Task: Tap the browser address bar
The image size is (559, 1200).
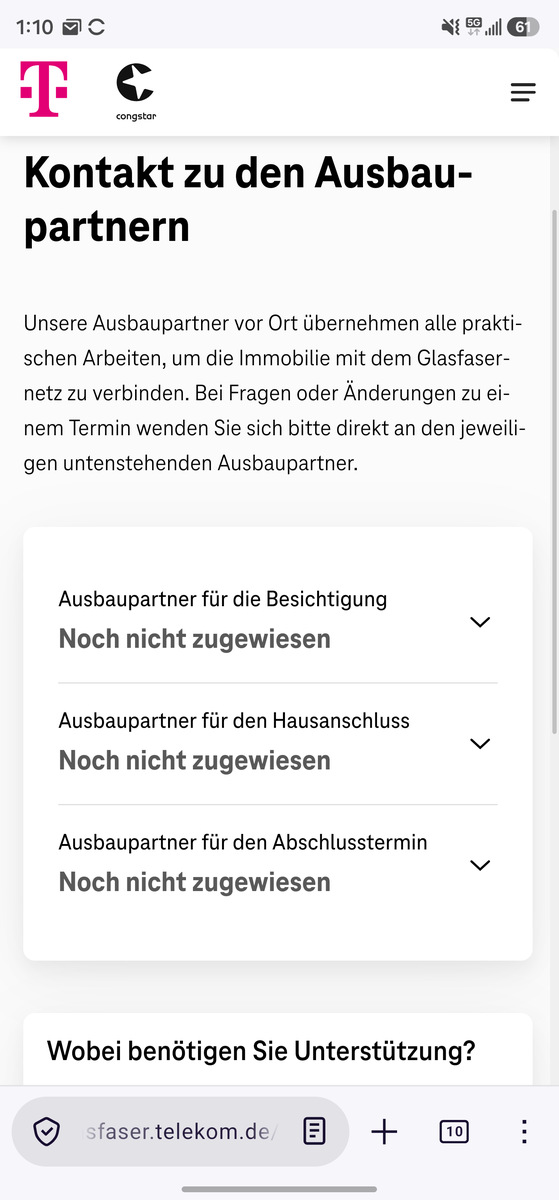Action: [180, 1132]
